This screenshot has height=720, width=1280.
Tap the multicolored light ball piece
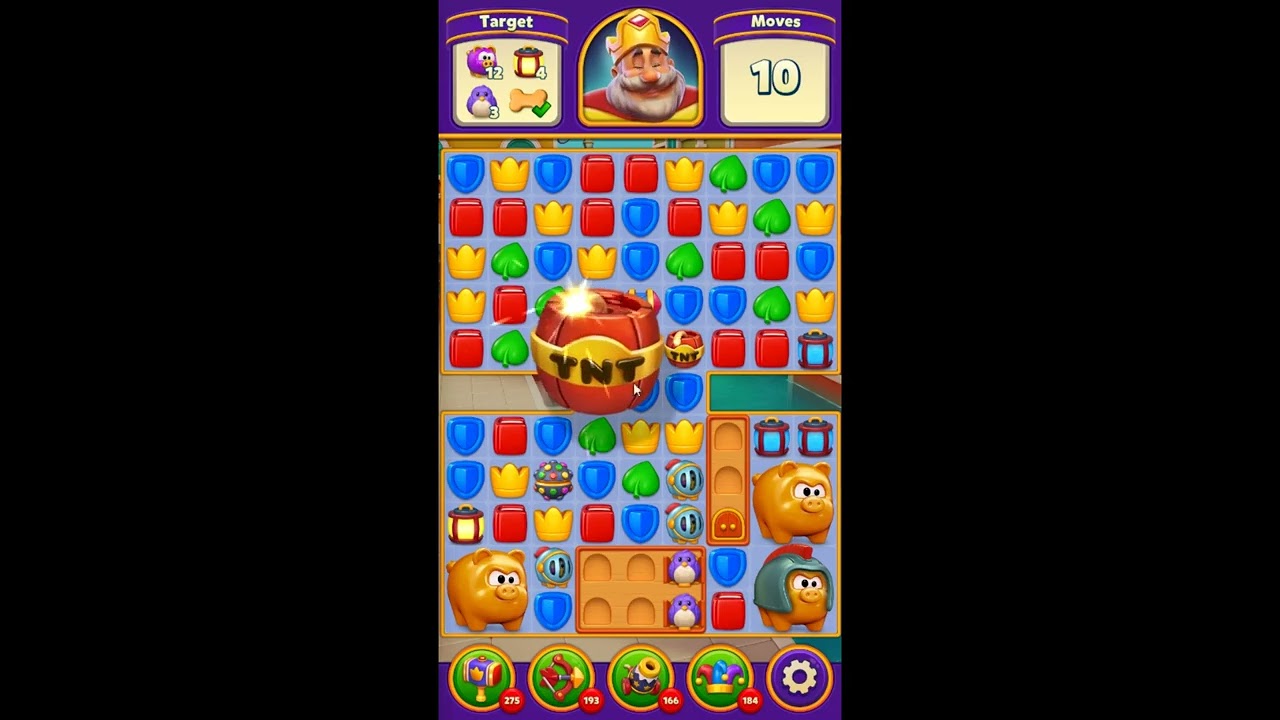pos(553,480)
